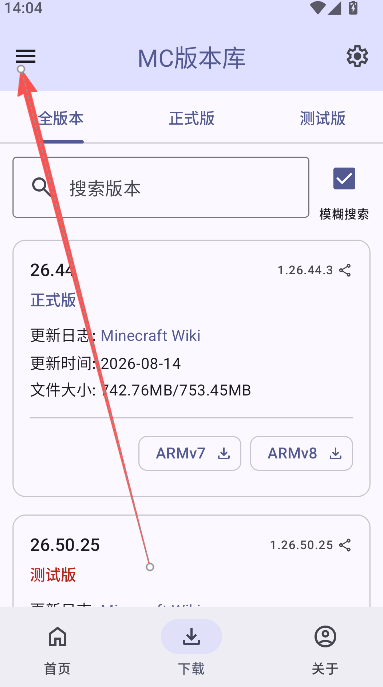Screen dimensions: 383x687
Task: Focus the 搜索版本 search field
Action: click(161, 188)
